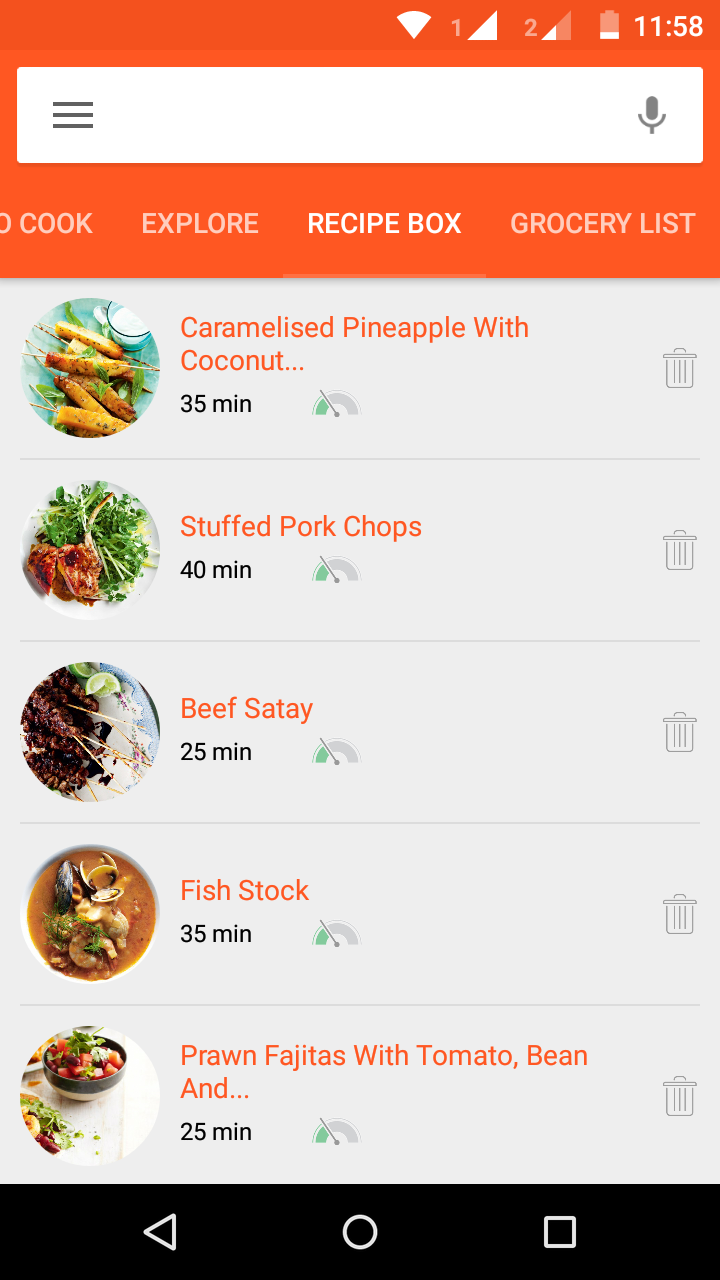Tap the microphone icon to voice search
The width and height of the screenshot is (720, 1280).
click(x=651, y=114)
